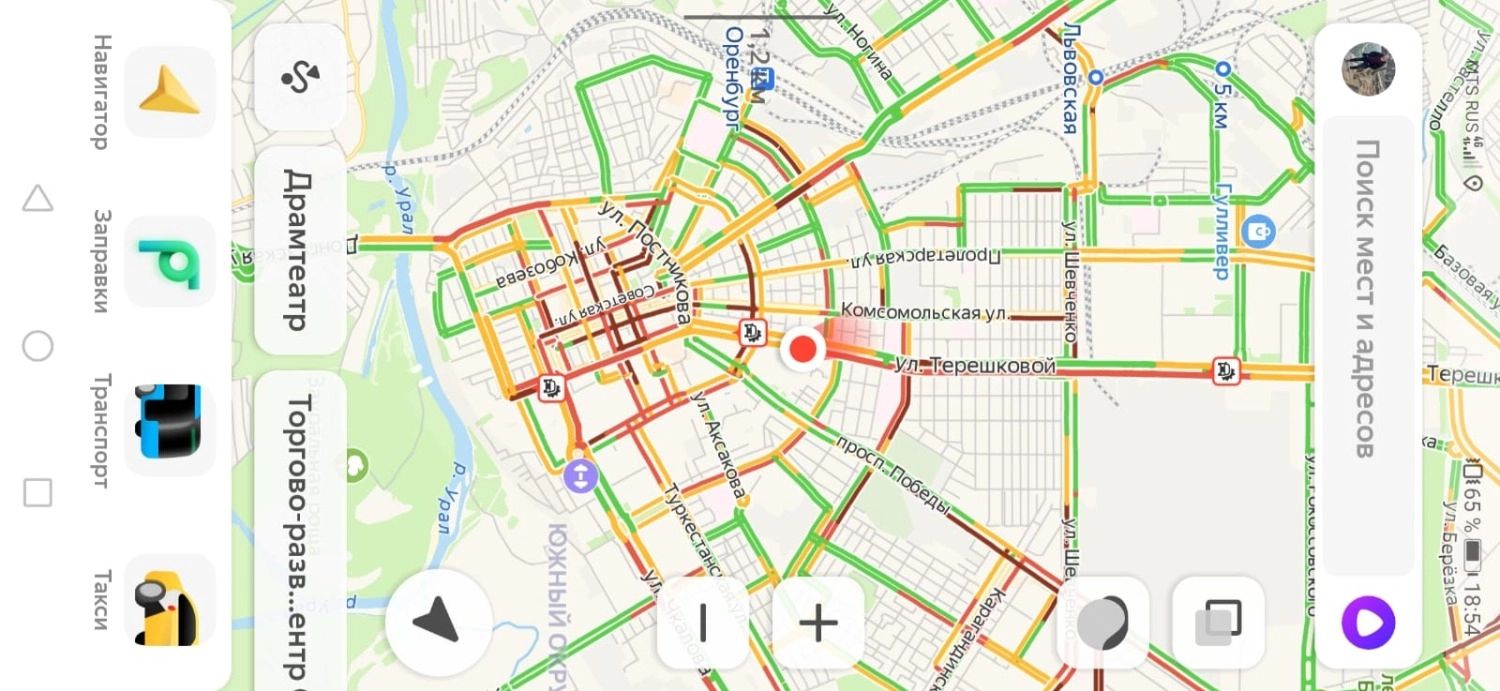Tap the system back triangle button
The width and height of the screenshot is (1500, 691).
(37, 198)
